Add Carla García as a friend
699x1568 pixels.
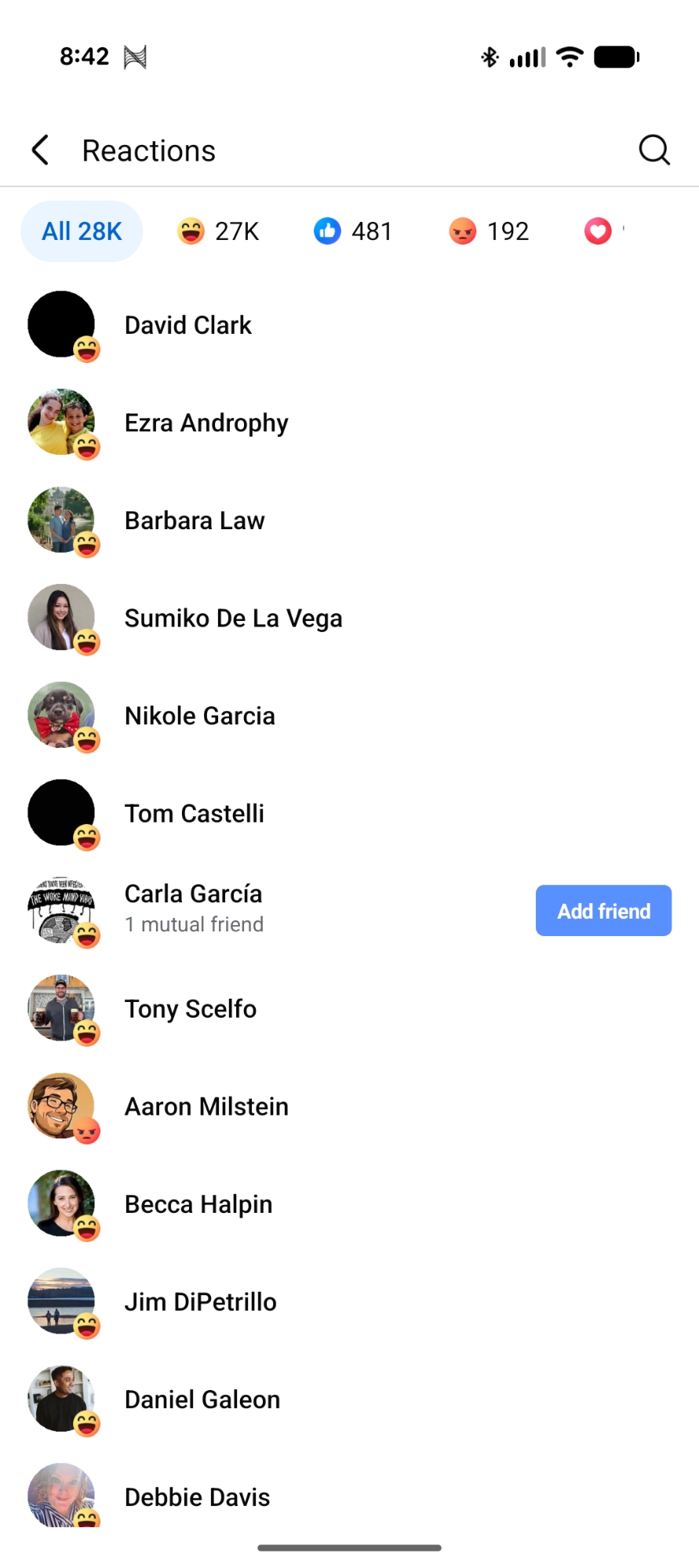(x=603, y=911)
